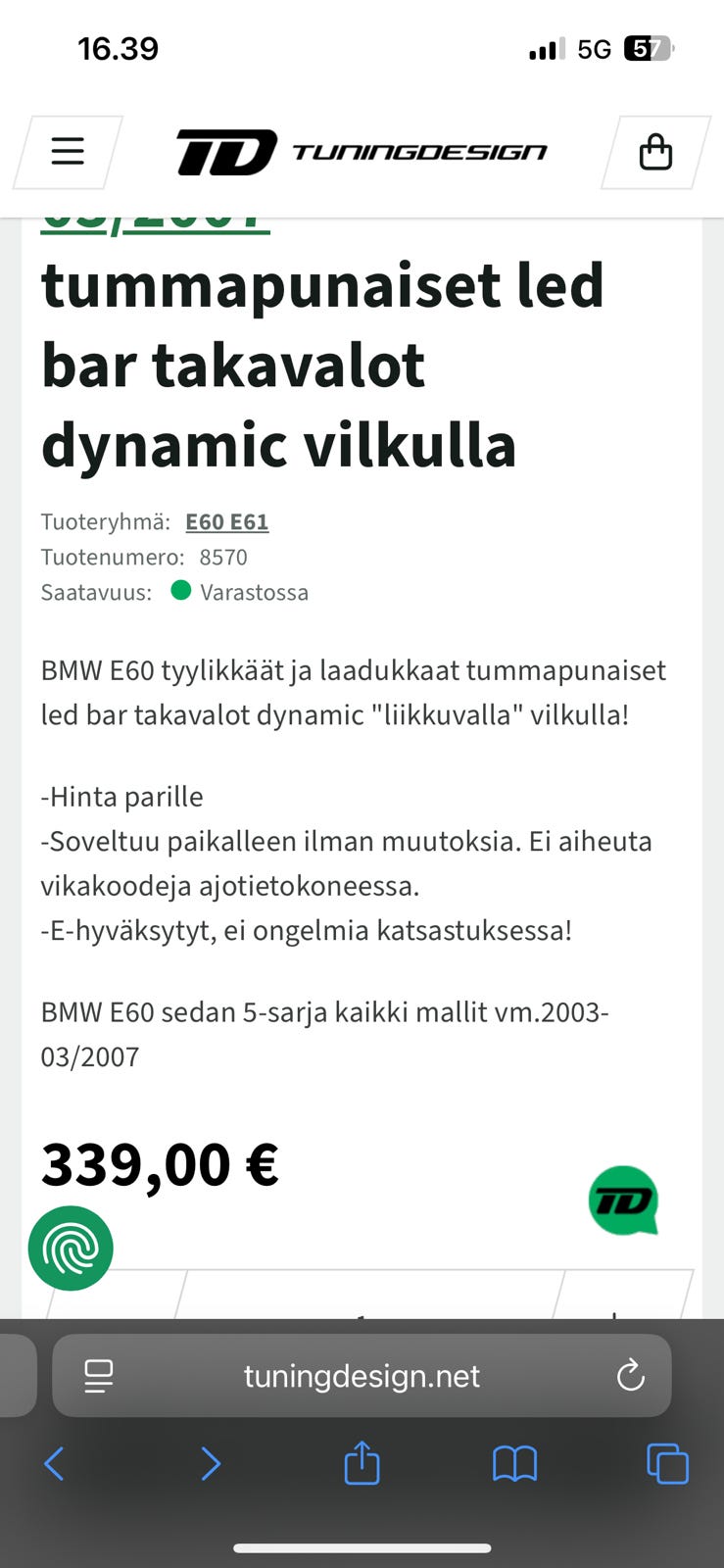Open the hamburger navigation menu
Screen dimensions: 724x1568
(x=67, y=152)
